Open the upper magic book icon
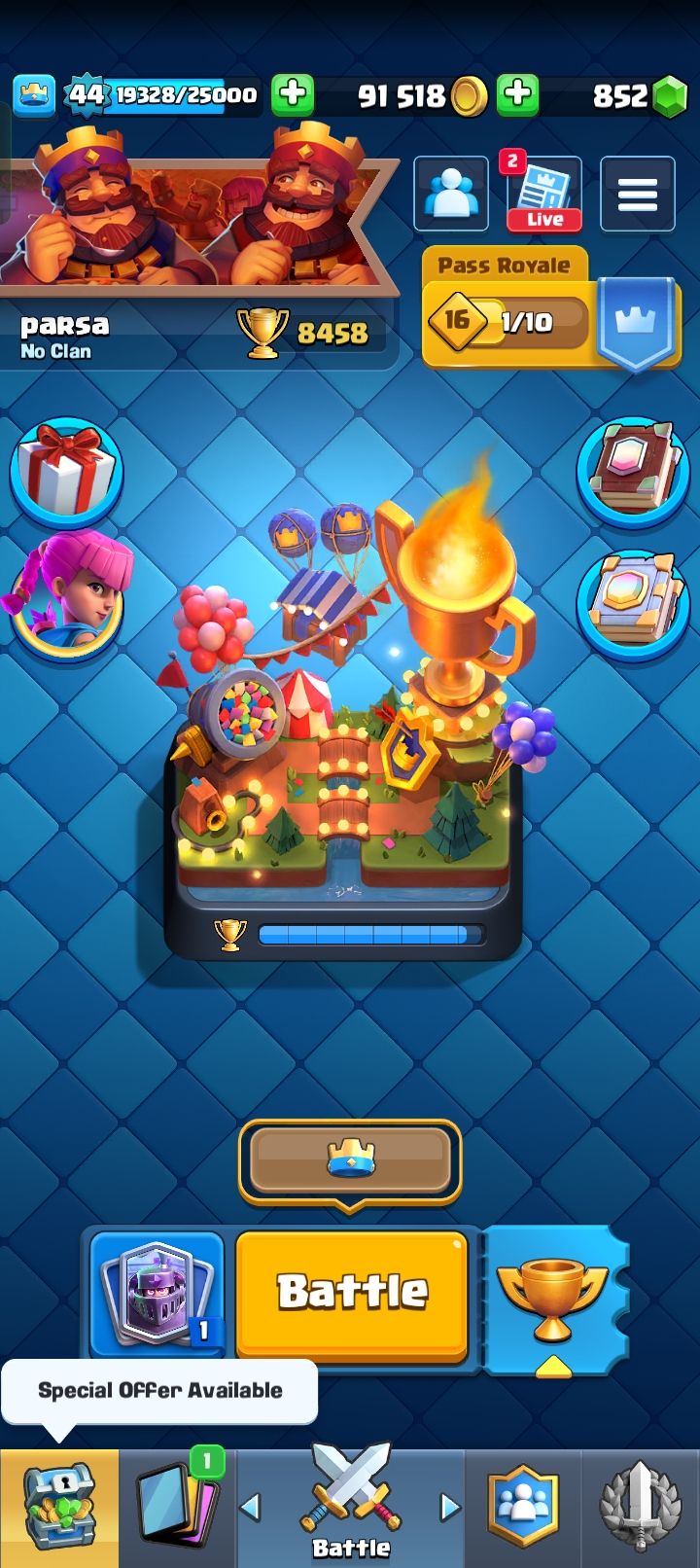This screenshot has height=1568, width=700. coord(633,473)
